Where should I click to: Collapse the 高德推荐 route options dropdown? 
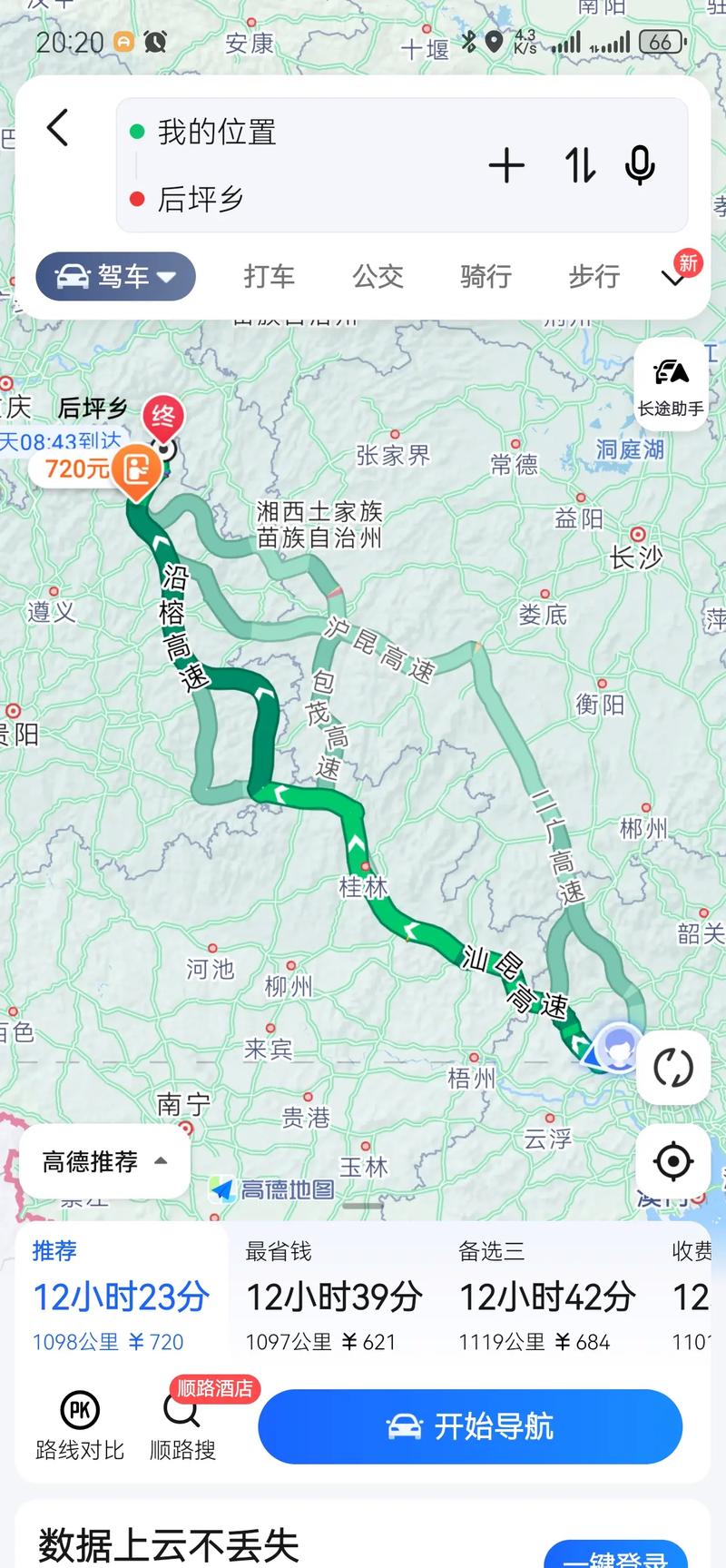104,1162
